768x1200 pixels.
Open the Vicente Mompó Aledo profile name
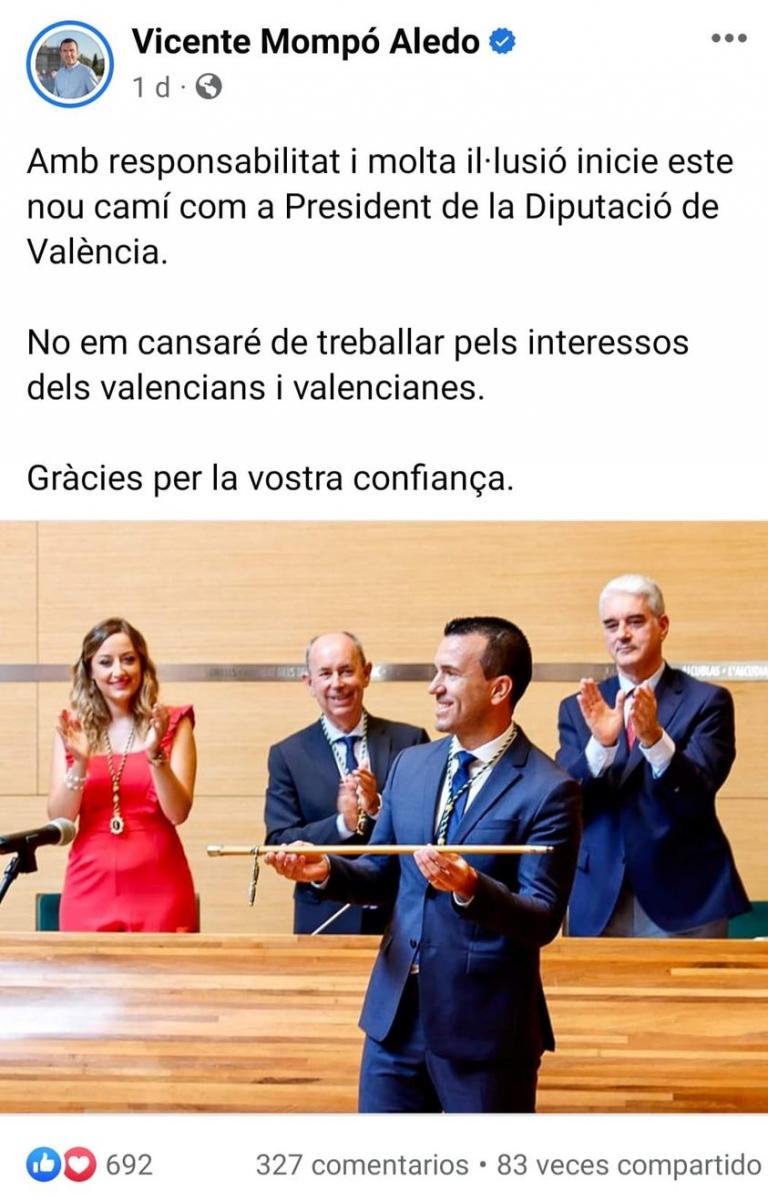coord(306,42)
